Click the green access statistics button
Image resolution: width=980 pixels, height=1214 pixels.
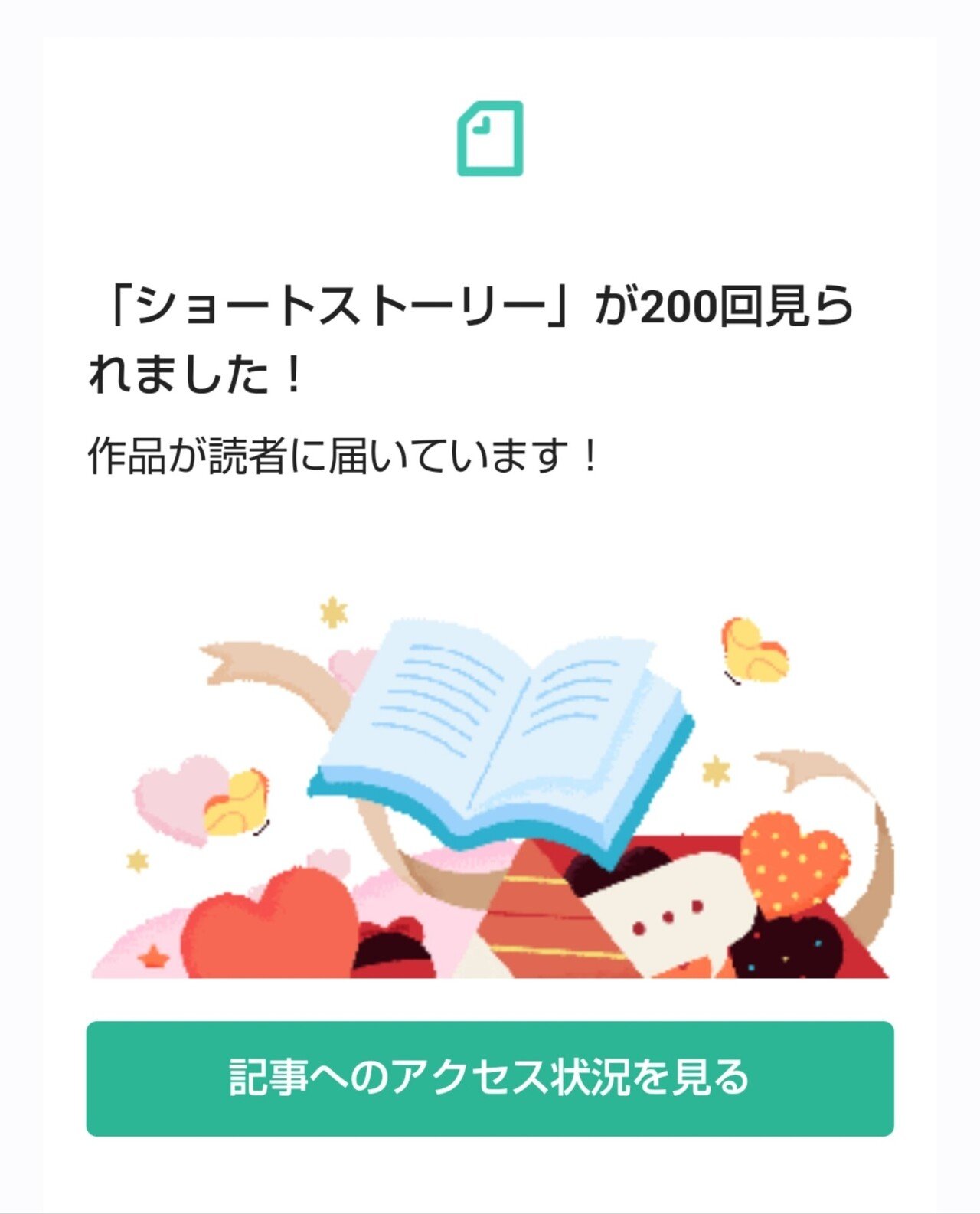(x=490, y=1078)
